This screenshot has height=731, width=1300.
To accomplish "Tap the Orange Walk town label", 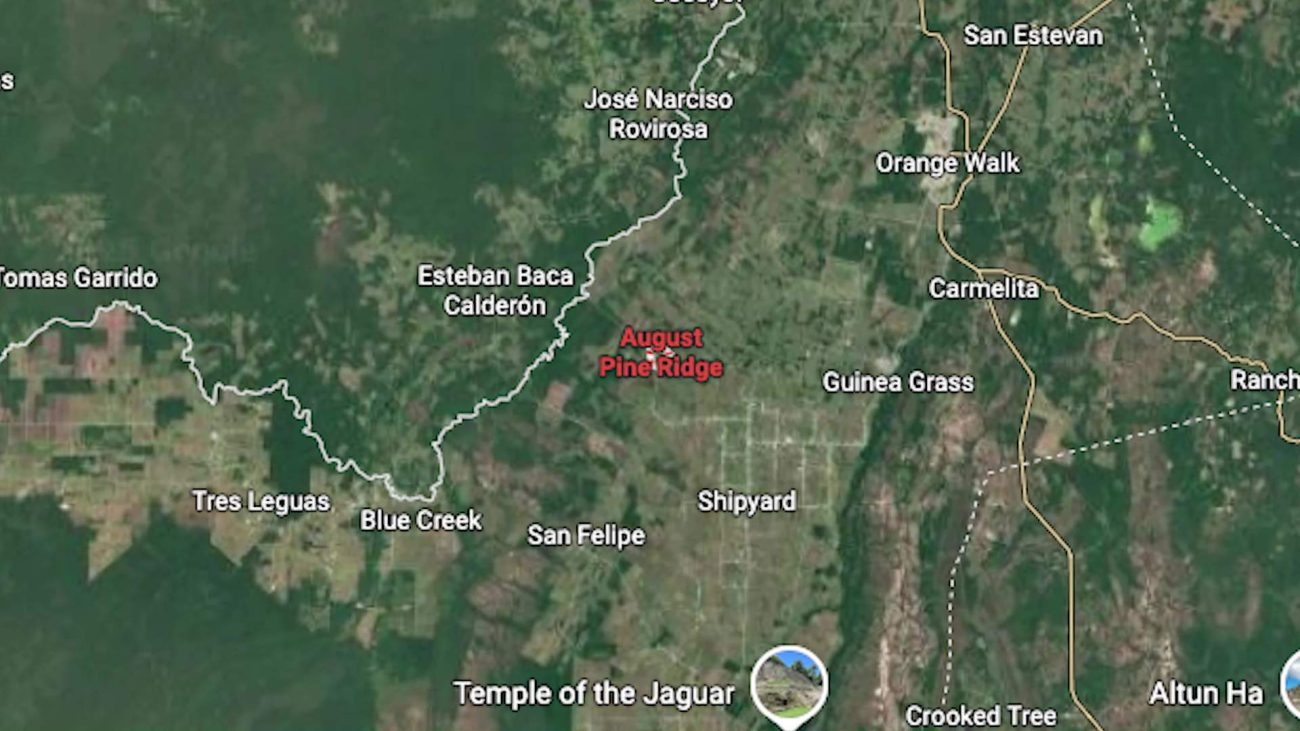I will pos(947,163).
